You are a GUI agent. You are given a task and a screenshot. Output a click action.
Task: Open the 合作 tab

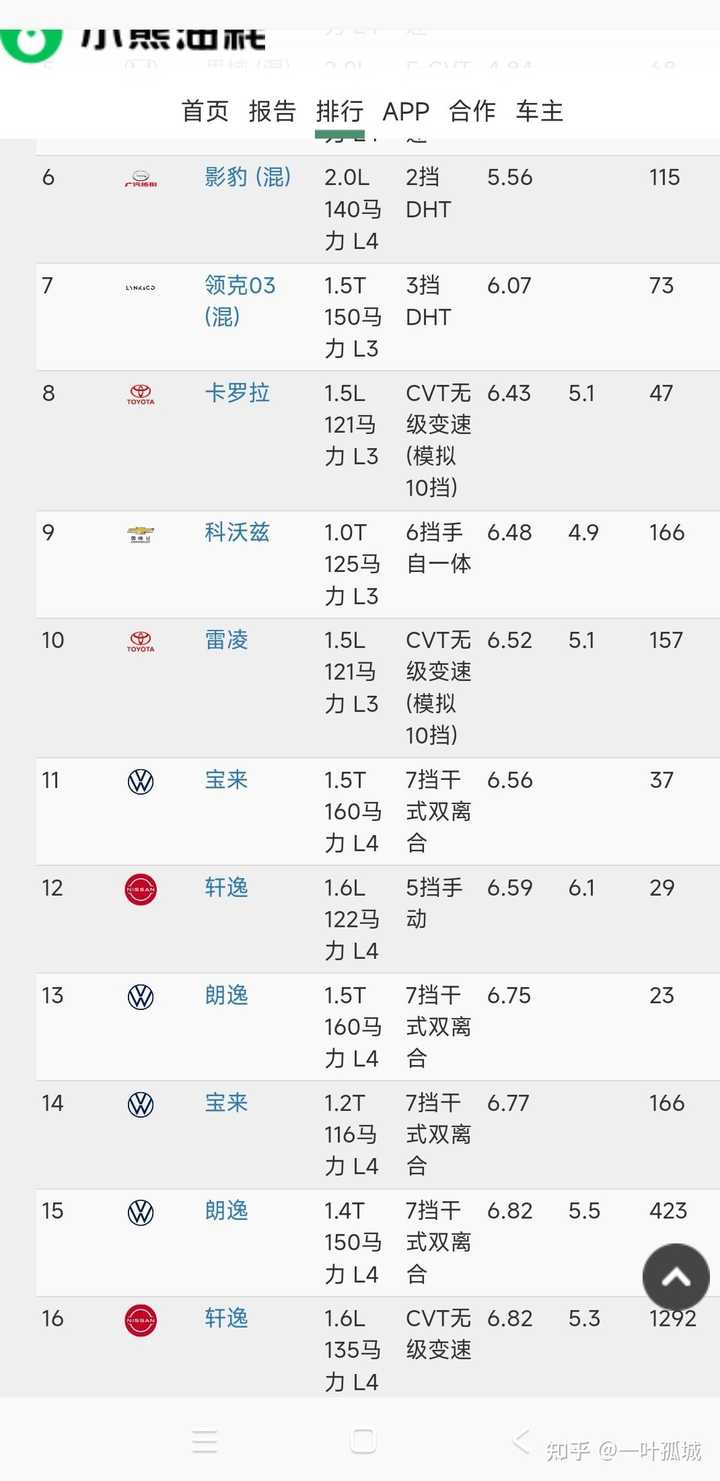pos(472,111)
